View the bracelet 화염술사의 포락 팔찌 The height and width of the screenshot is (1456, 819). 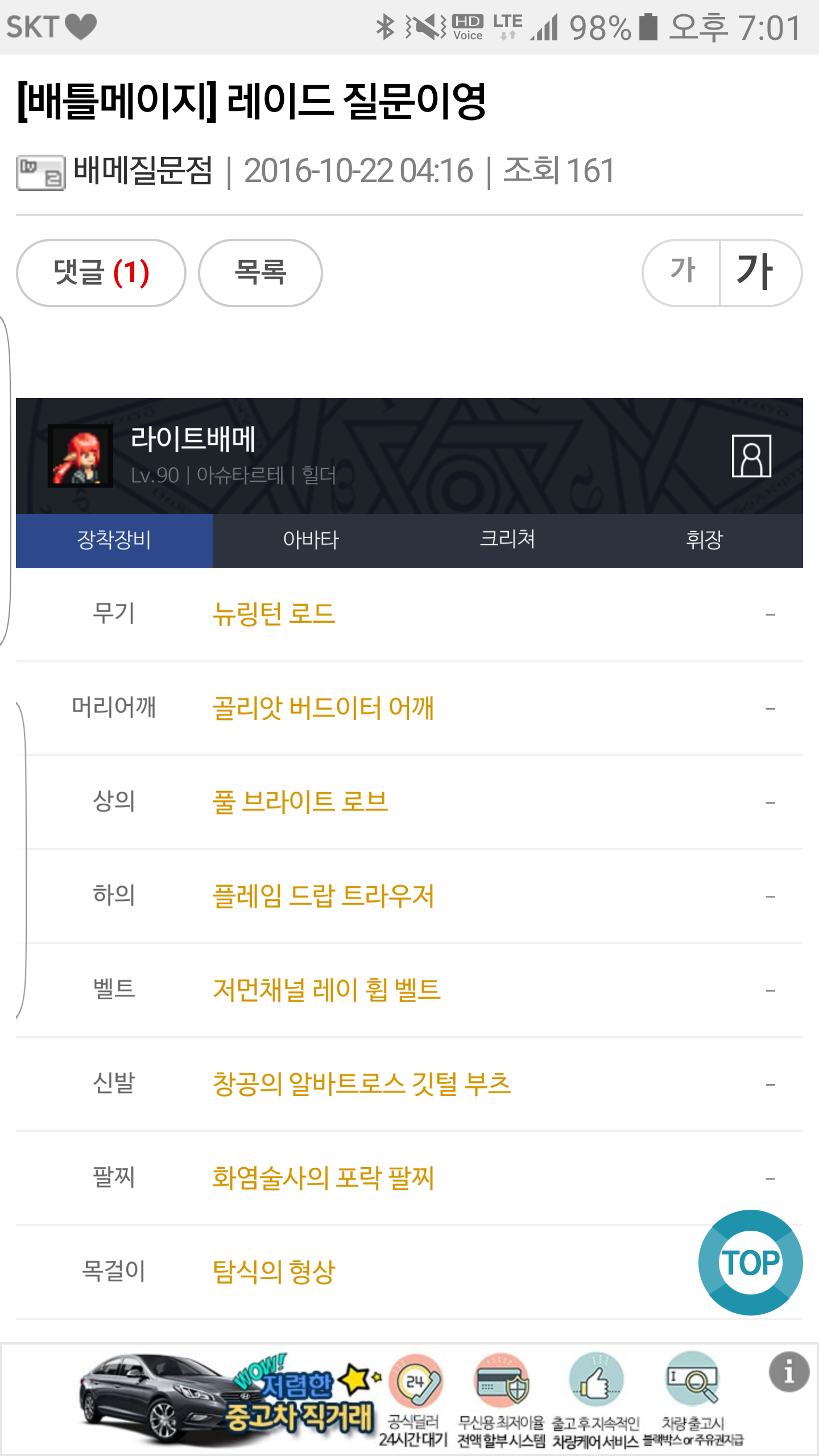pyautogui.click(x=323, y=1177)
